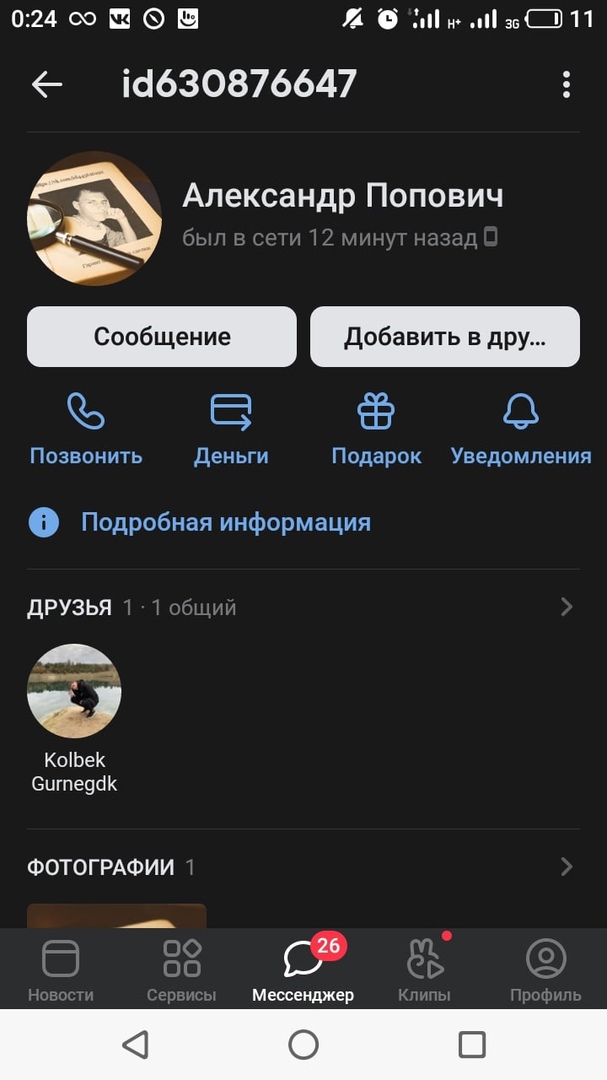Go to the Профиль tab

pyautogui.click(x=546, y=970)
